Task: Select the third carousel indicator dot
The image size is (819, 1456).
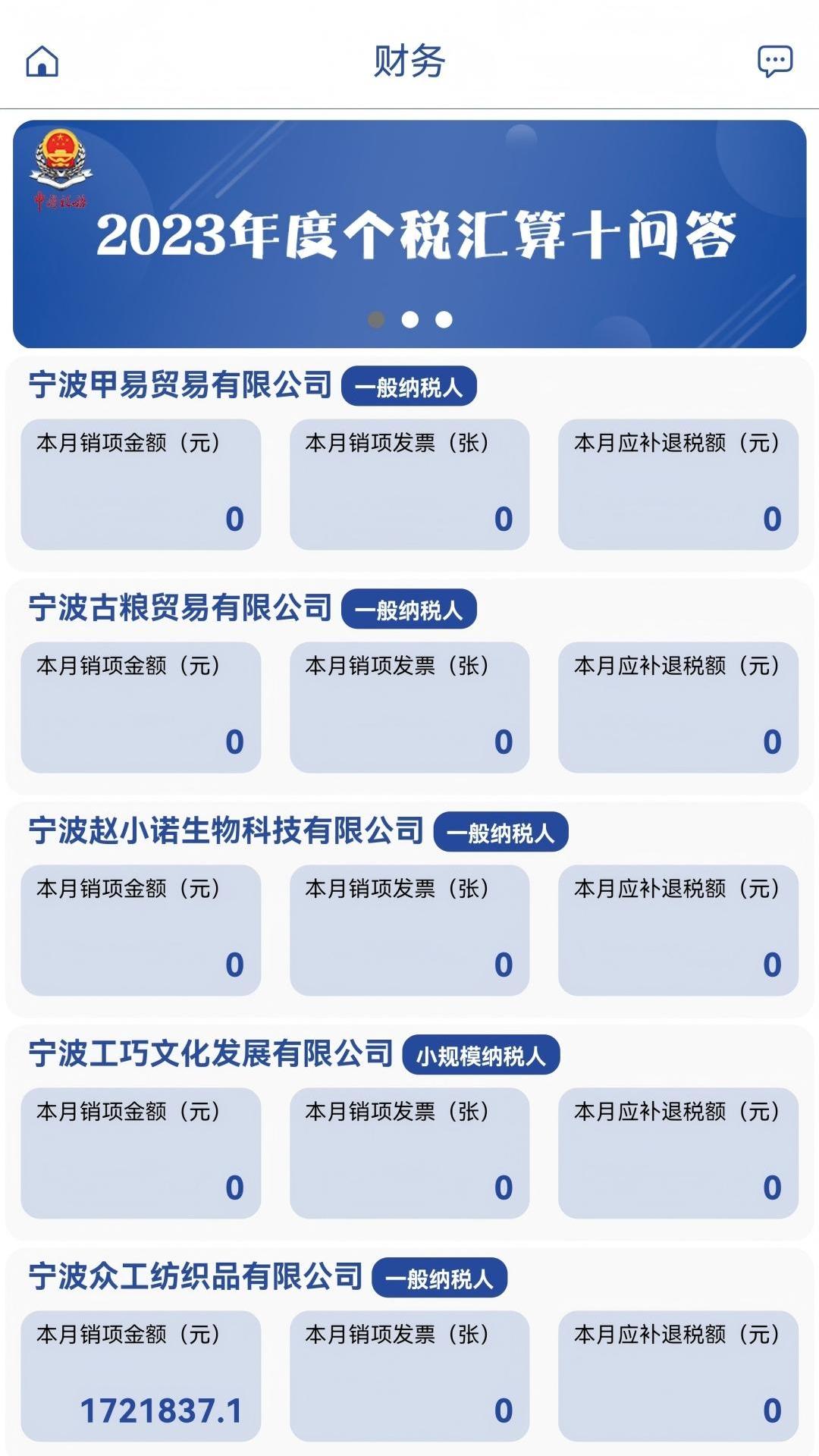Action: tap(444, 320)
